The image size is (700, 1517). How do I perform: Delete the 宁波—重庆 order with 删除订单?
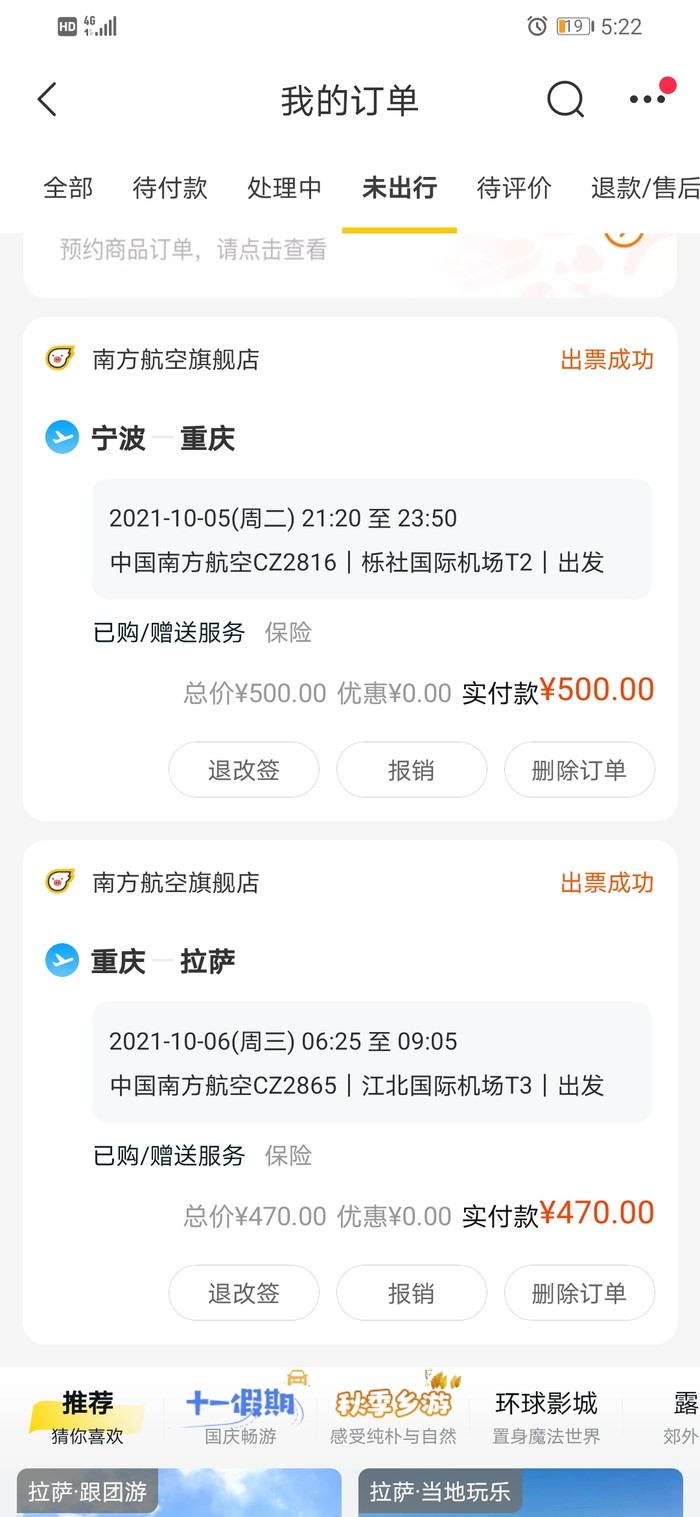[579, 770]
